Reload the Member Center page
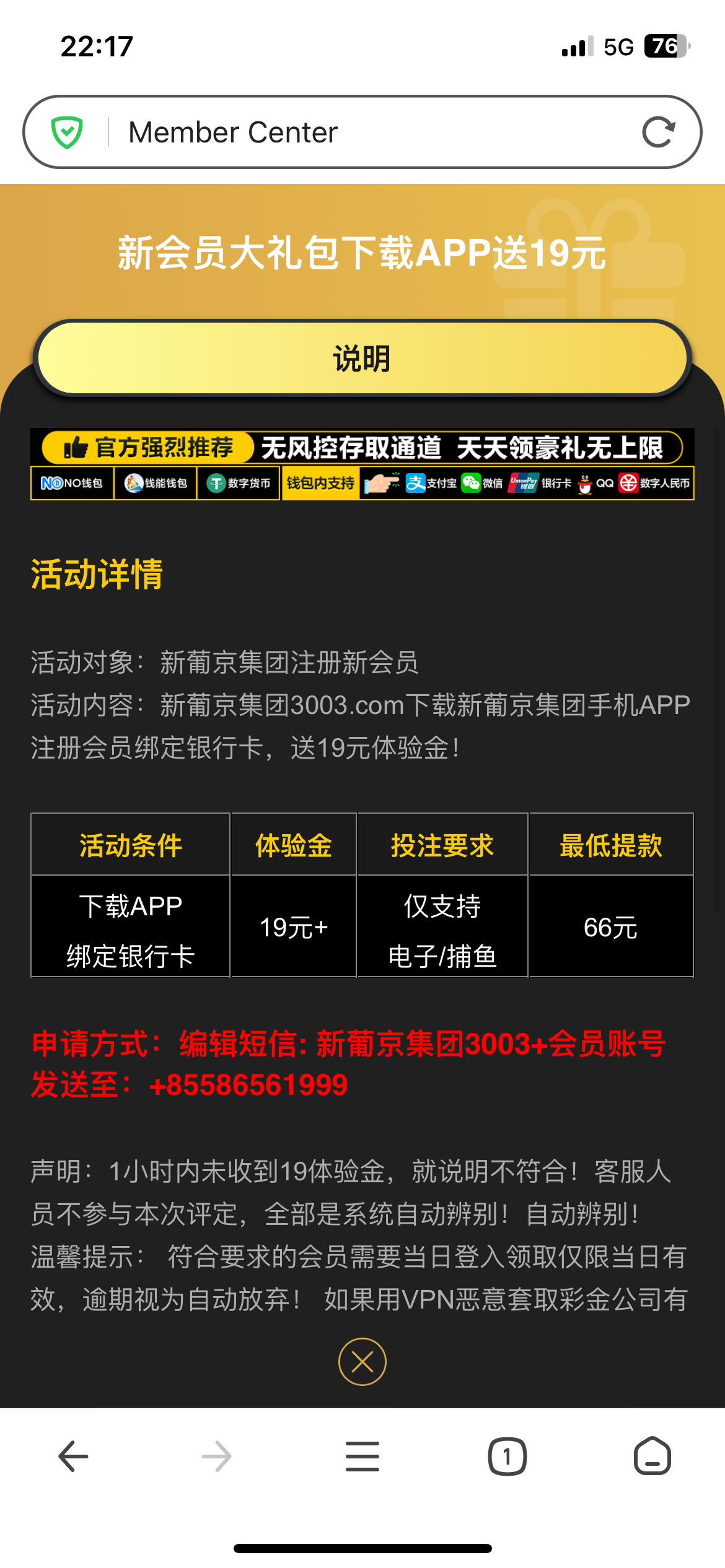 coord(658,132)
